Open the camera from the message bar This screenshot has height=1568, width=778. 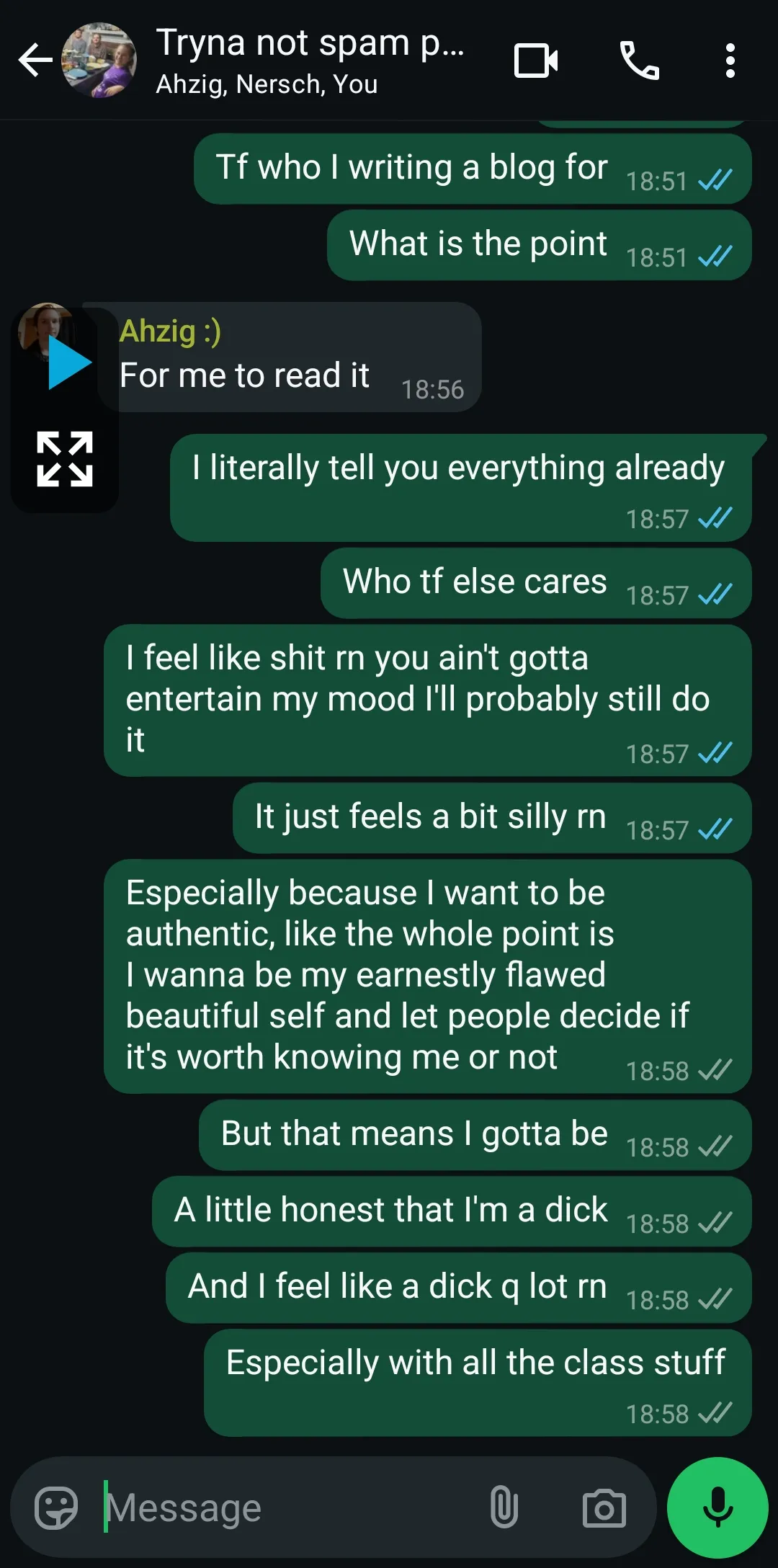tap(604, 1507)
